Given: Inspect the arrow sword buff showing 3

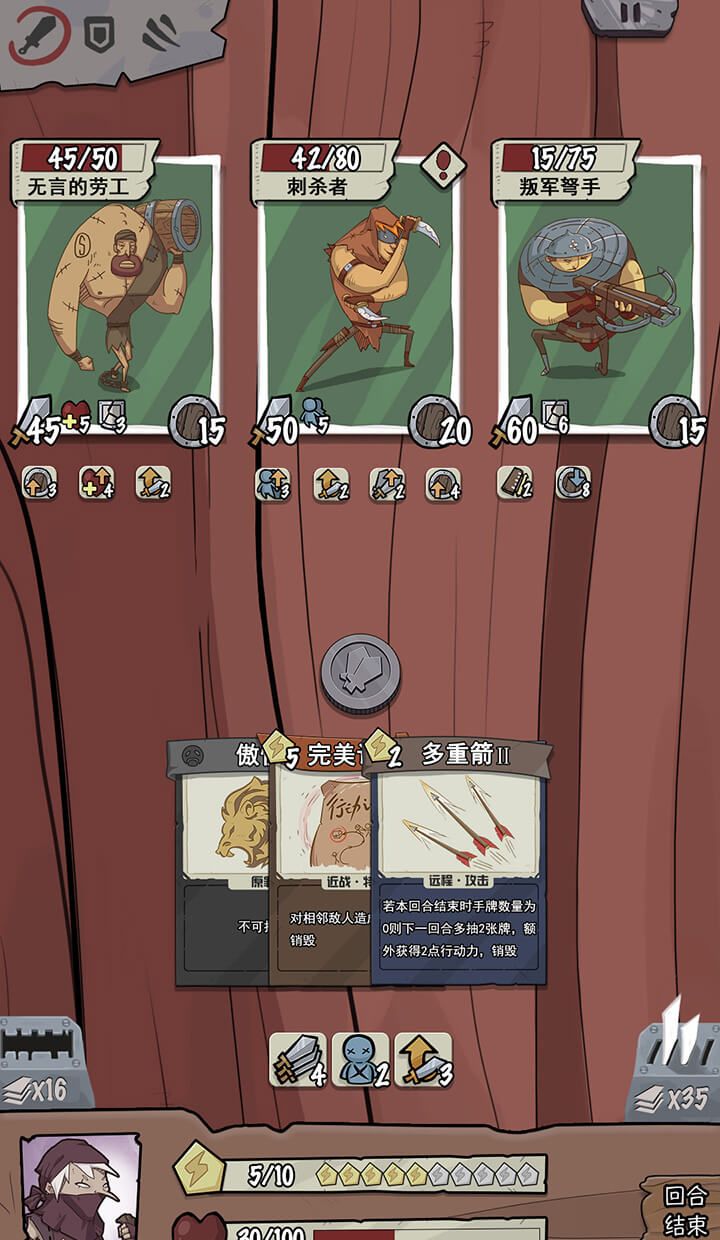Looking at the screenshot, I should 423,1060.
